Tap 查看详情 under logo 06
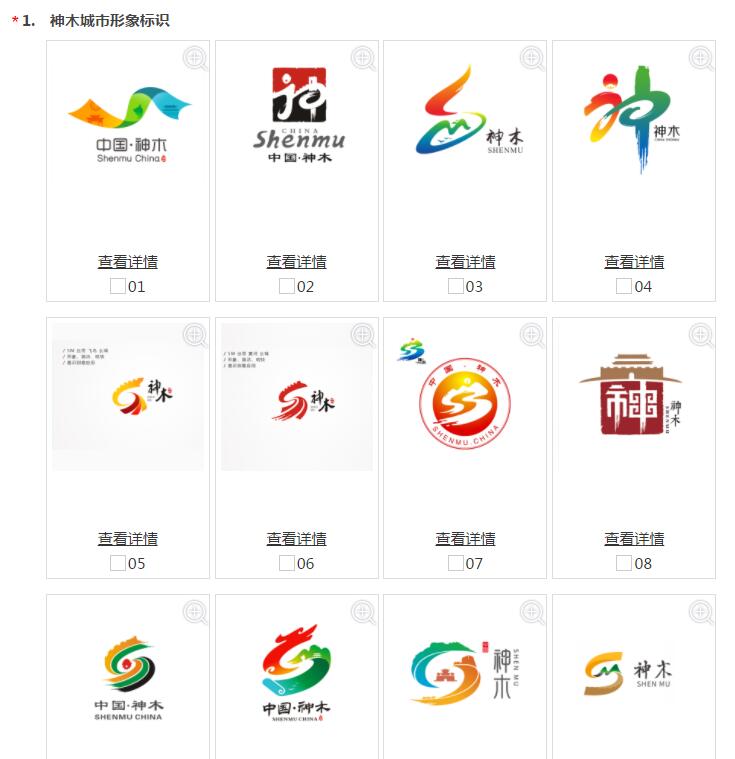The height and width of the screenshot is (759, 735). [296, 539]
